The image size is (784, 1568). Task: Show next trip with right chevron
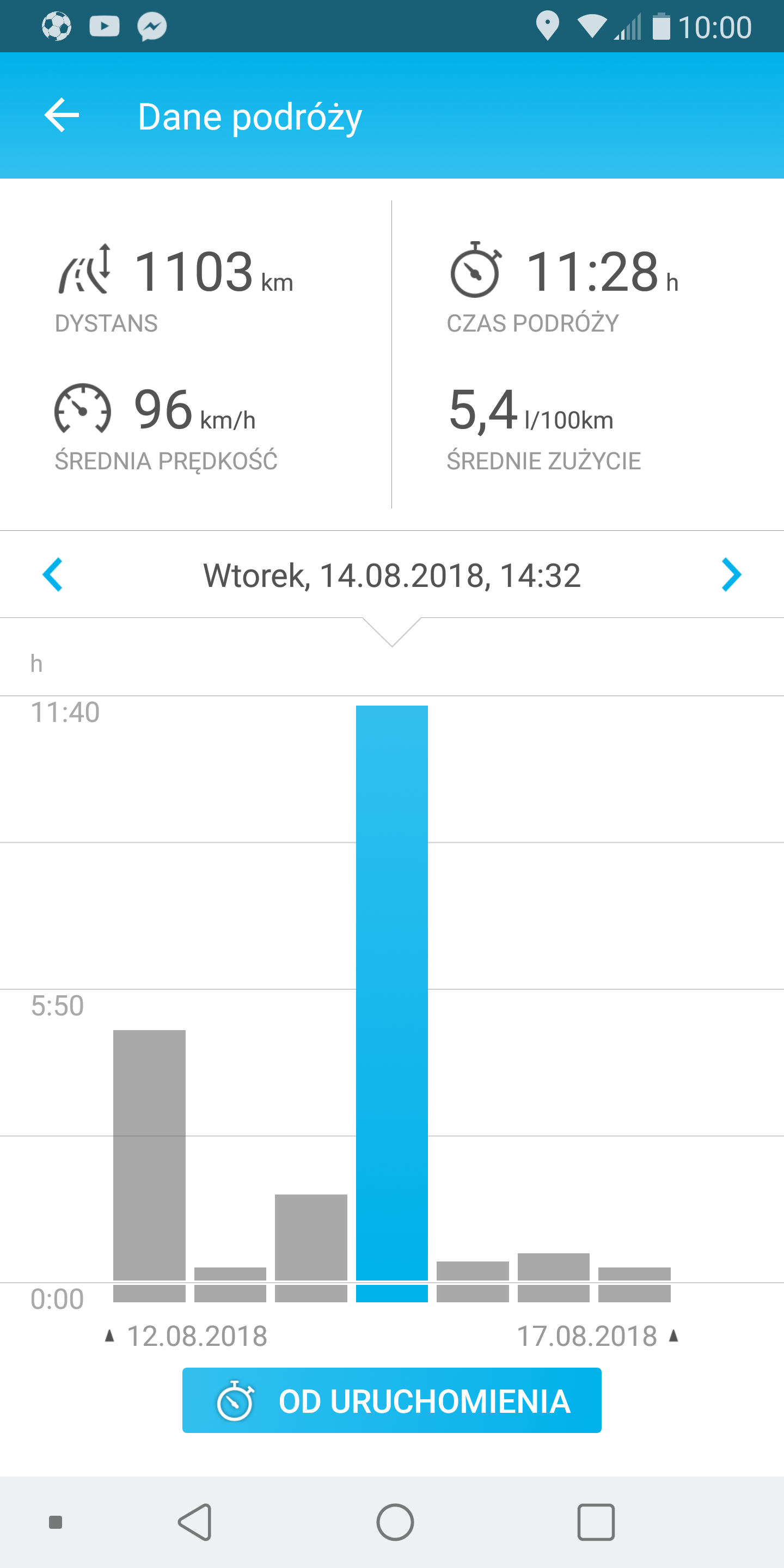tap(731, 574)
